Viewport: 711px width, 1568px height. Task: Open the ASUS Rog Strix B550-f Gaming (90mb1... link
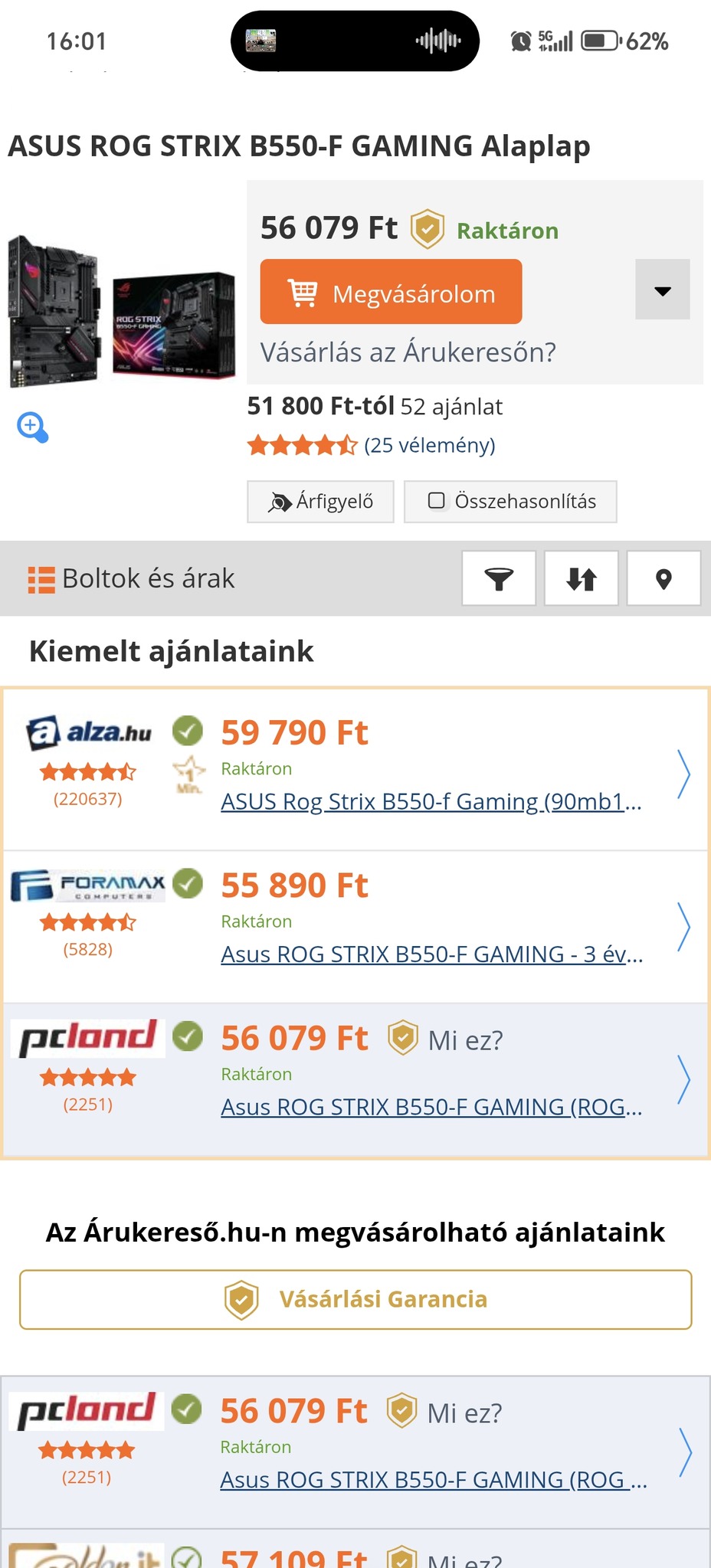[431, 801]
